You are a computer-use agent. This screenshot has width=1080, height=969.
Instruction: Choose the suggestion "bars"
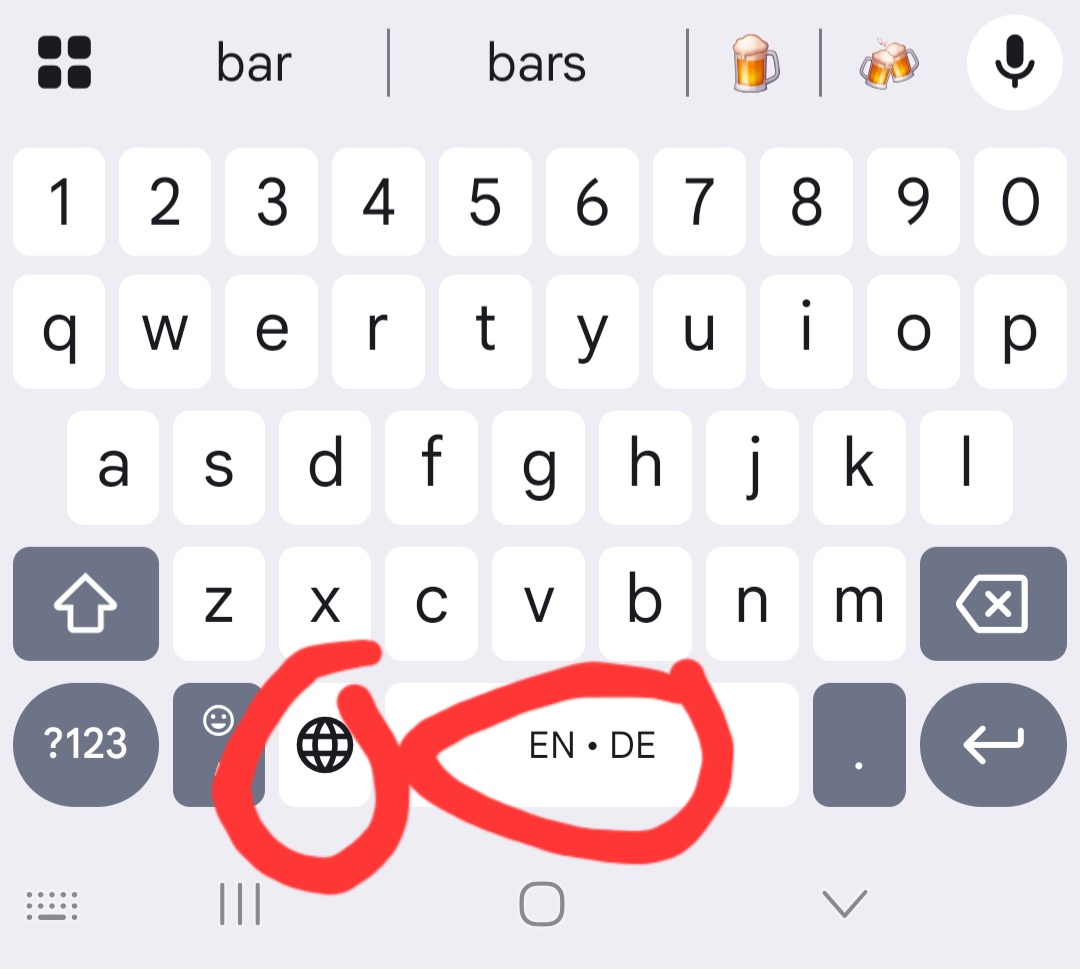pos(536,64)
